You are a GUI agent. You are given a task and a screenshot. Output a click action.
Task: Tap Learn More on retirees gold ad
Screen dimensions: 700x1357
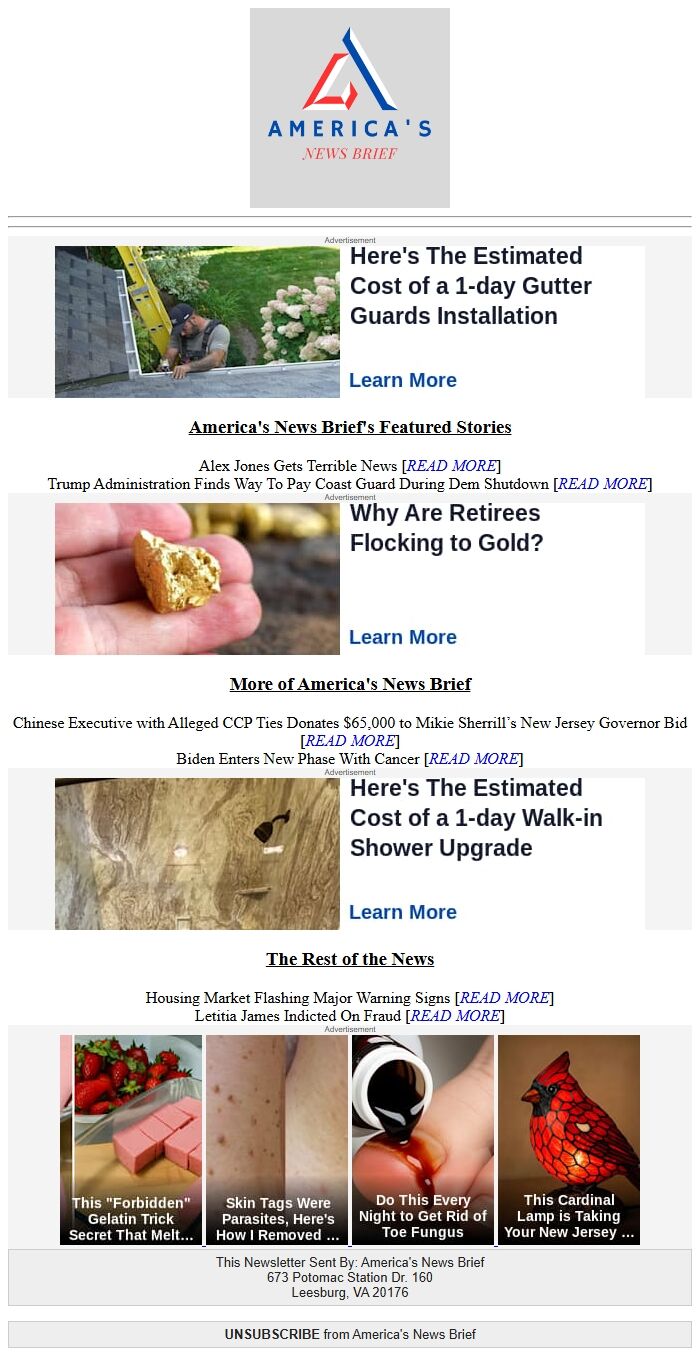pyautogui.click(x=402, y=637)
